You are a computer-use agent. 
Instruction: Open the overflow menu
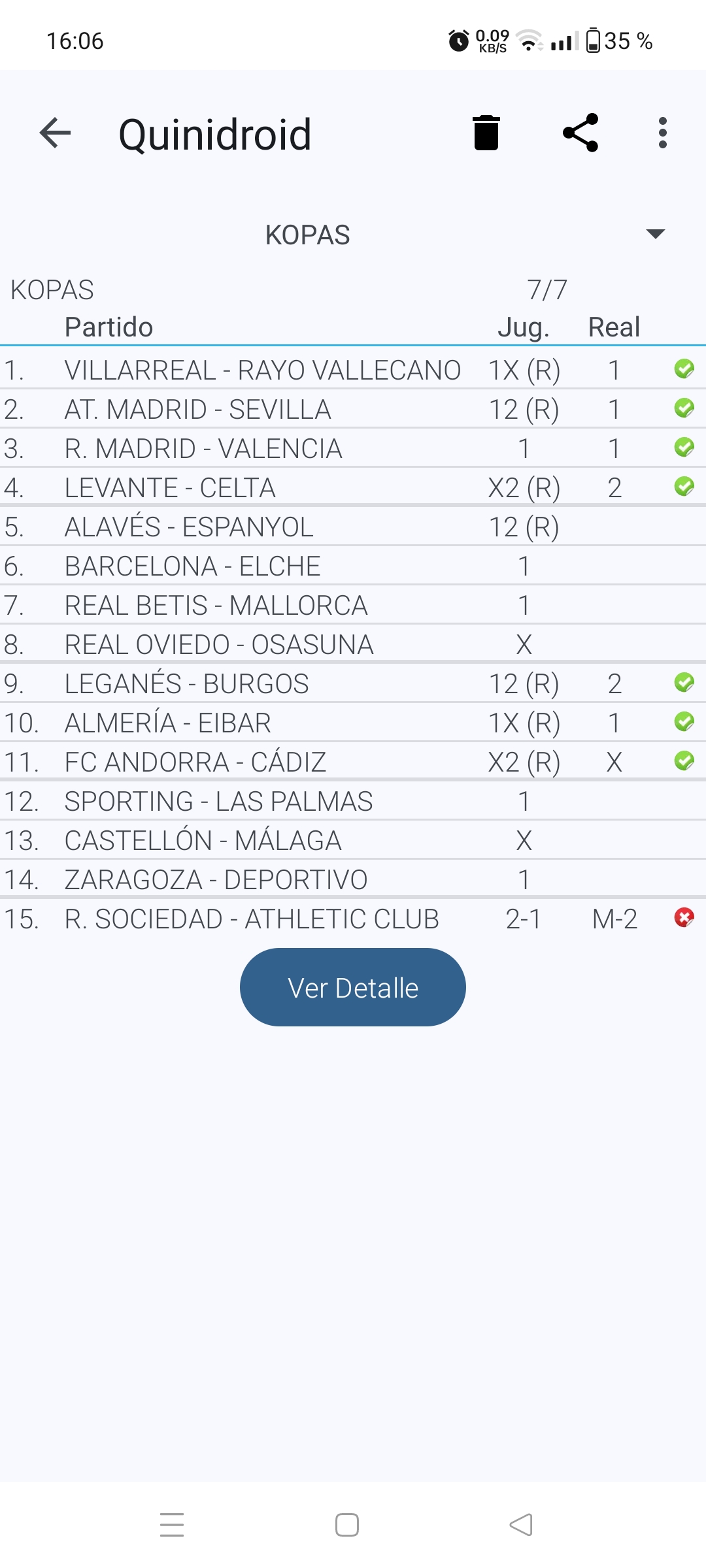coord(663,133)
